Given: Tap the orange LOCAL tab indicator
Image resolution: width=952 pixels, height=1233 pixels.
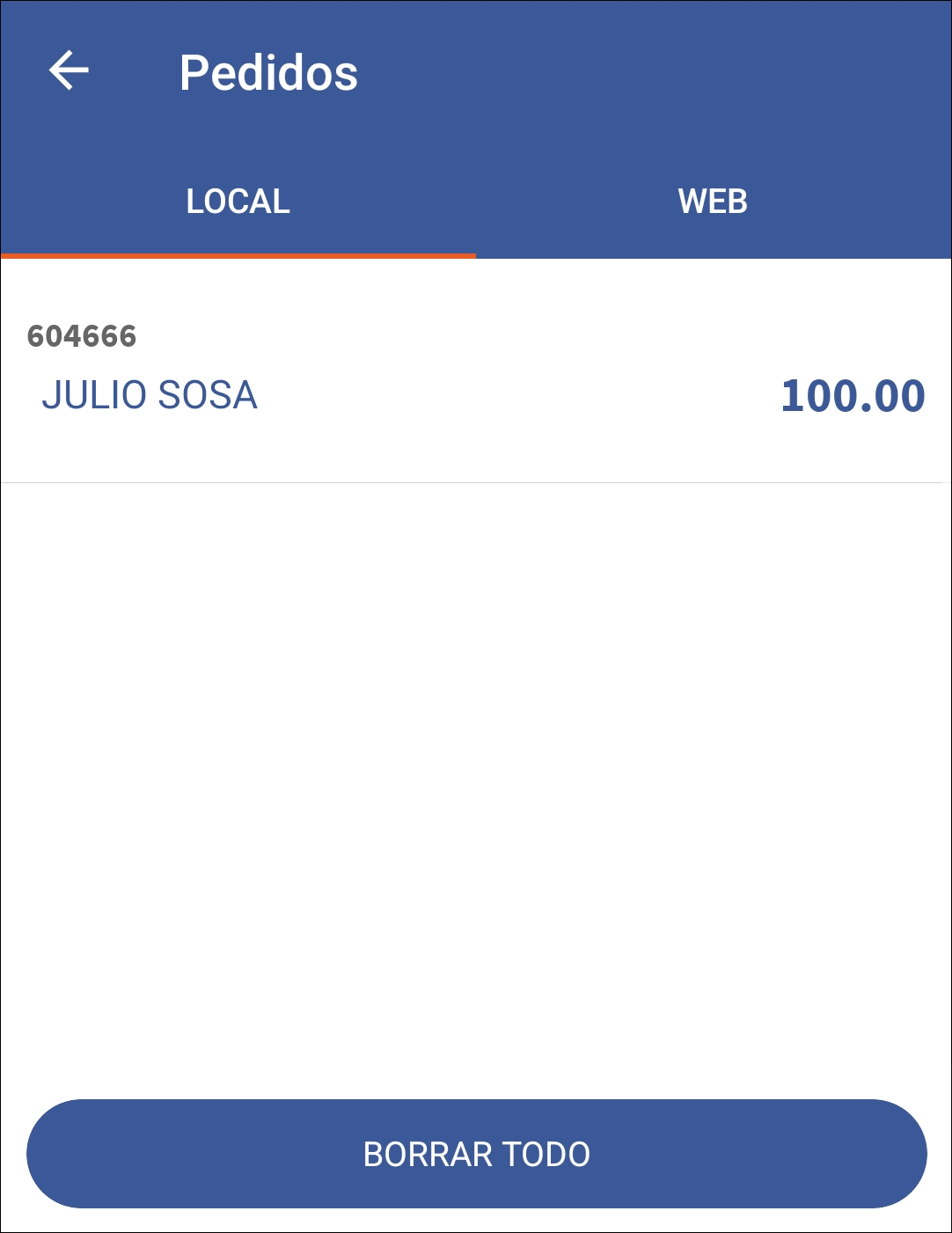Looking at the screenshot, I should click(238, 256).
